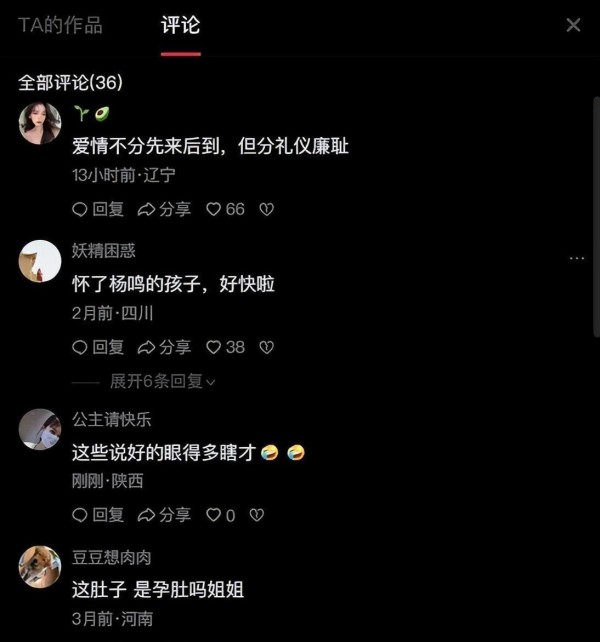This screenshot has height=642, width=600.
Task: Dislike 公主请快乐's comment
Action: [256, 515]
